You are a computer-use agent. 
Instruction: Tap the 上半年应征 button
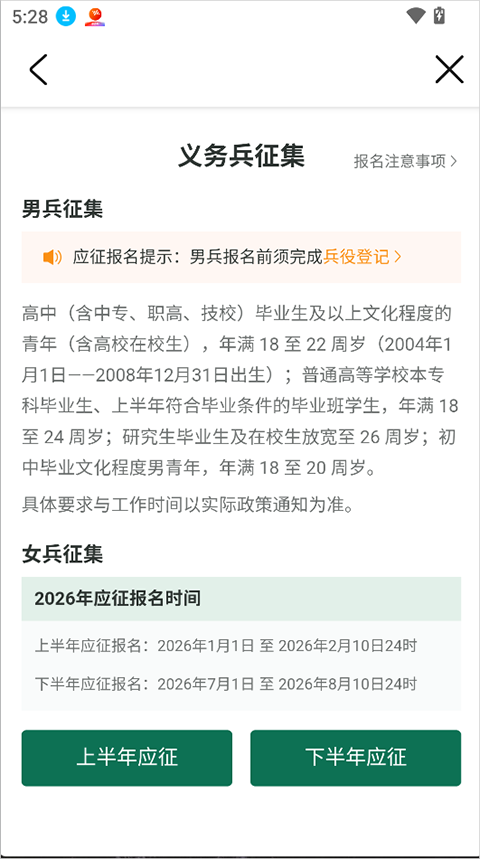click(127, 758)
